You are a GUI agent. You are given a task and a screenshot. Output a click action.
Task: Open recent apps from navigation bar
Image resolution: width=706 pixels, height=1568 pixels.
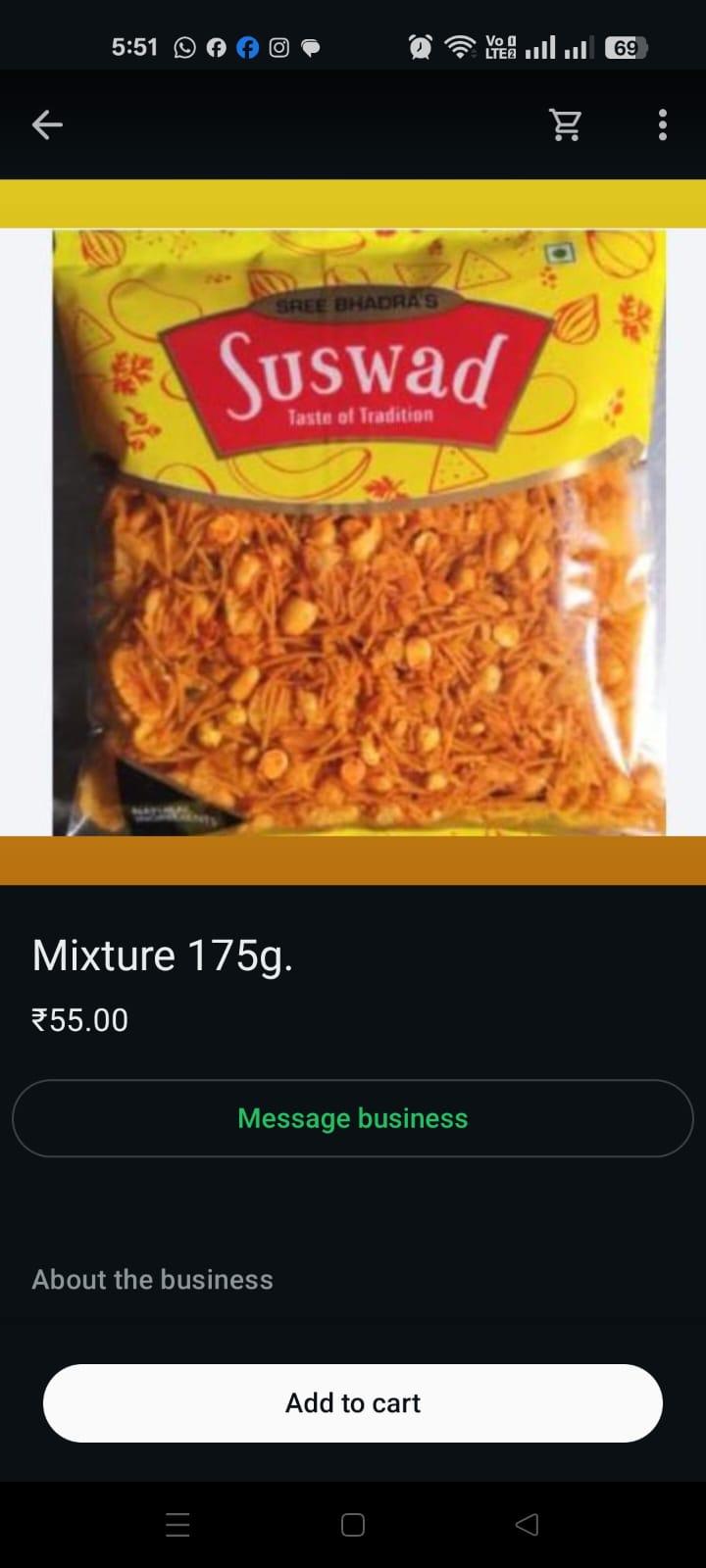(x=177, y=1525)
